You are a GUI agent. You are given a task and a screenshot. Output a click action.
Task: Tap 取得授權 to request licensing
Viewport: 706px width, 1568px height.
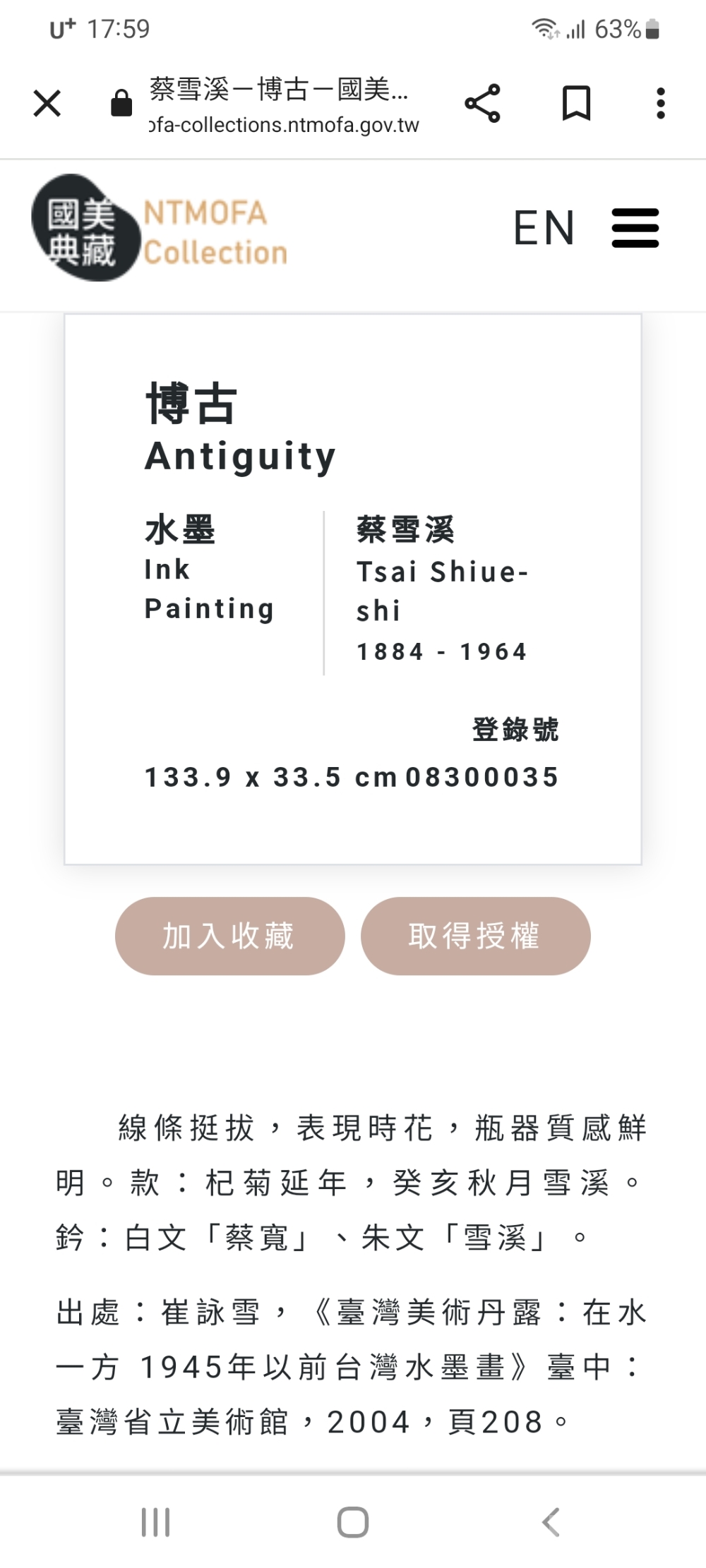tap(475, 936)
